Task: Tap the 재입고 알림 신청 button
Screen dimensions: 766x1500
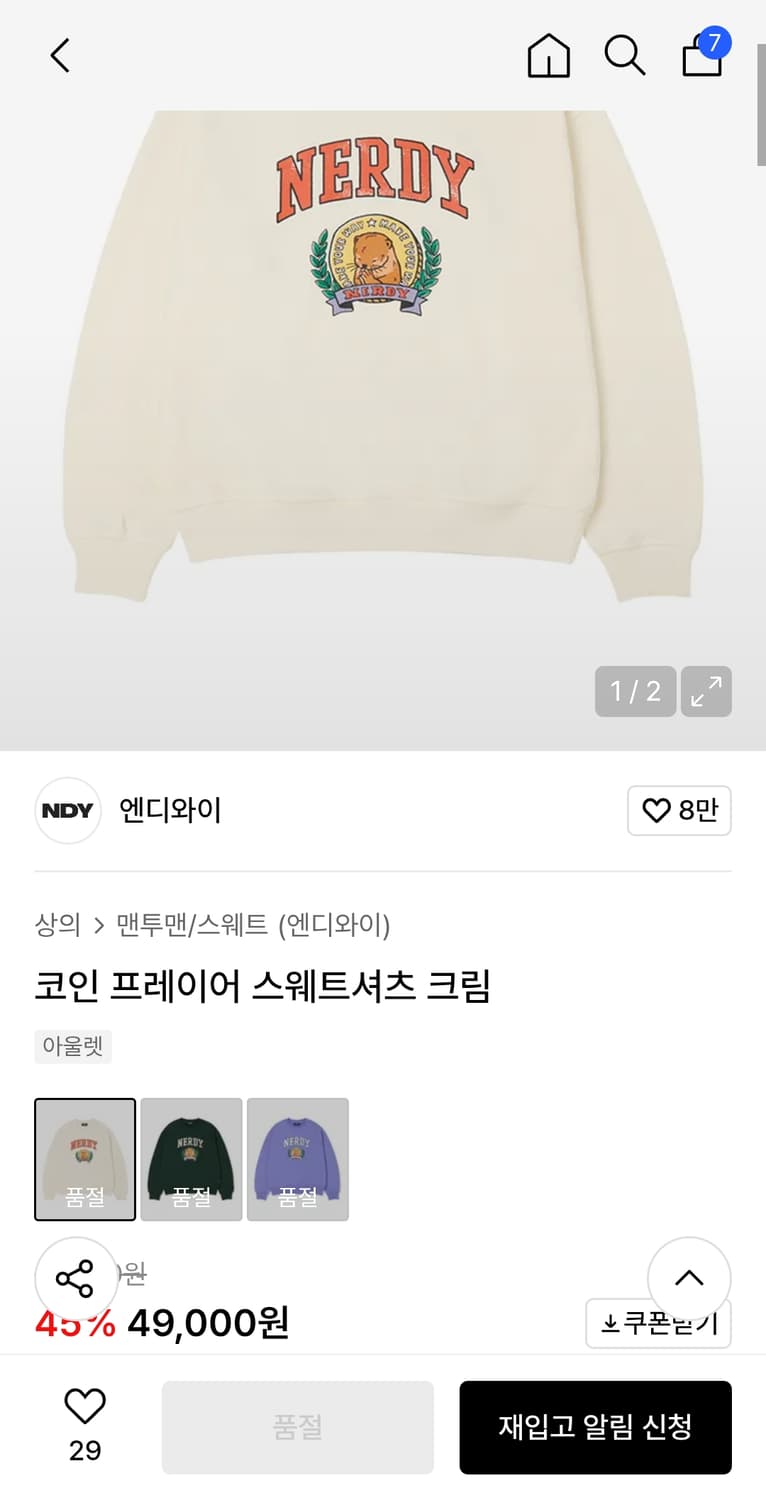Action: (595, 1427)
